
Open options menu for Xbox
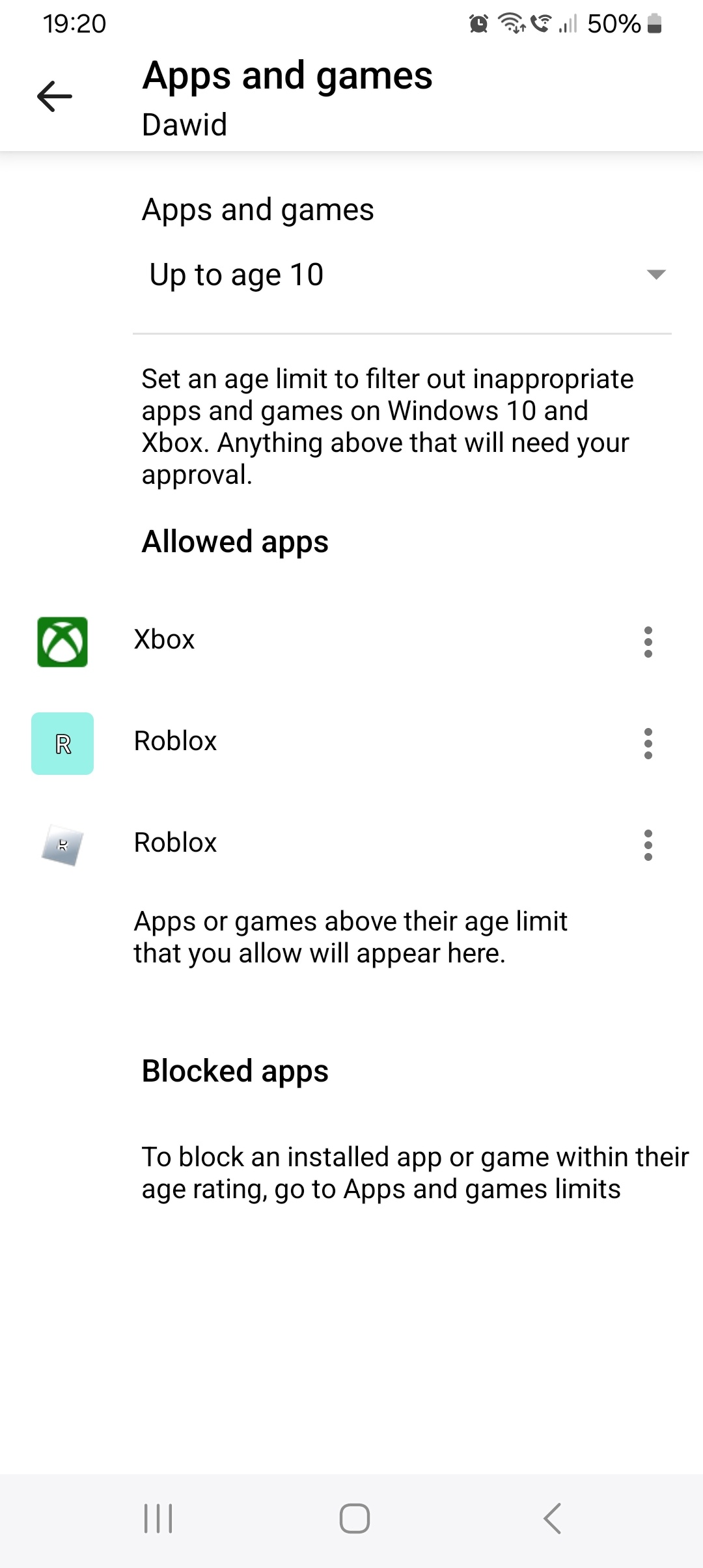point(648,642)
